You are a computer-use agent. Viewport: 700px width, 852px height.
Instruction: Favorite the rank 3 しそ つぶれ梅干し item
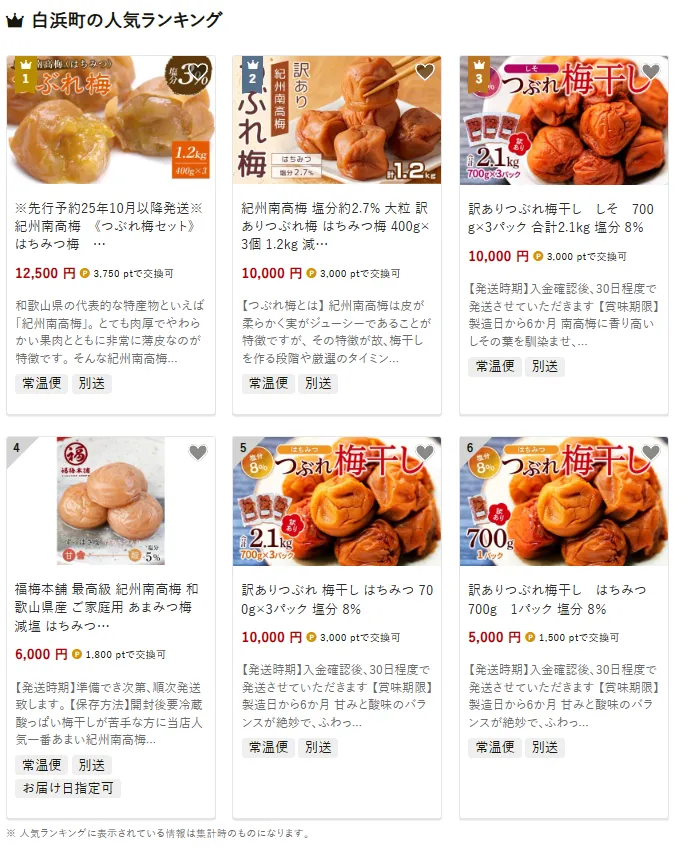[651, 72]
